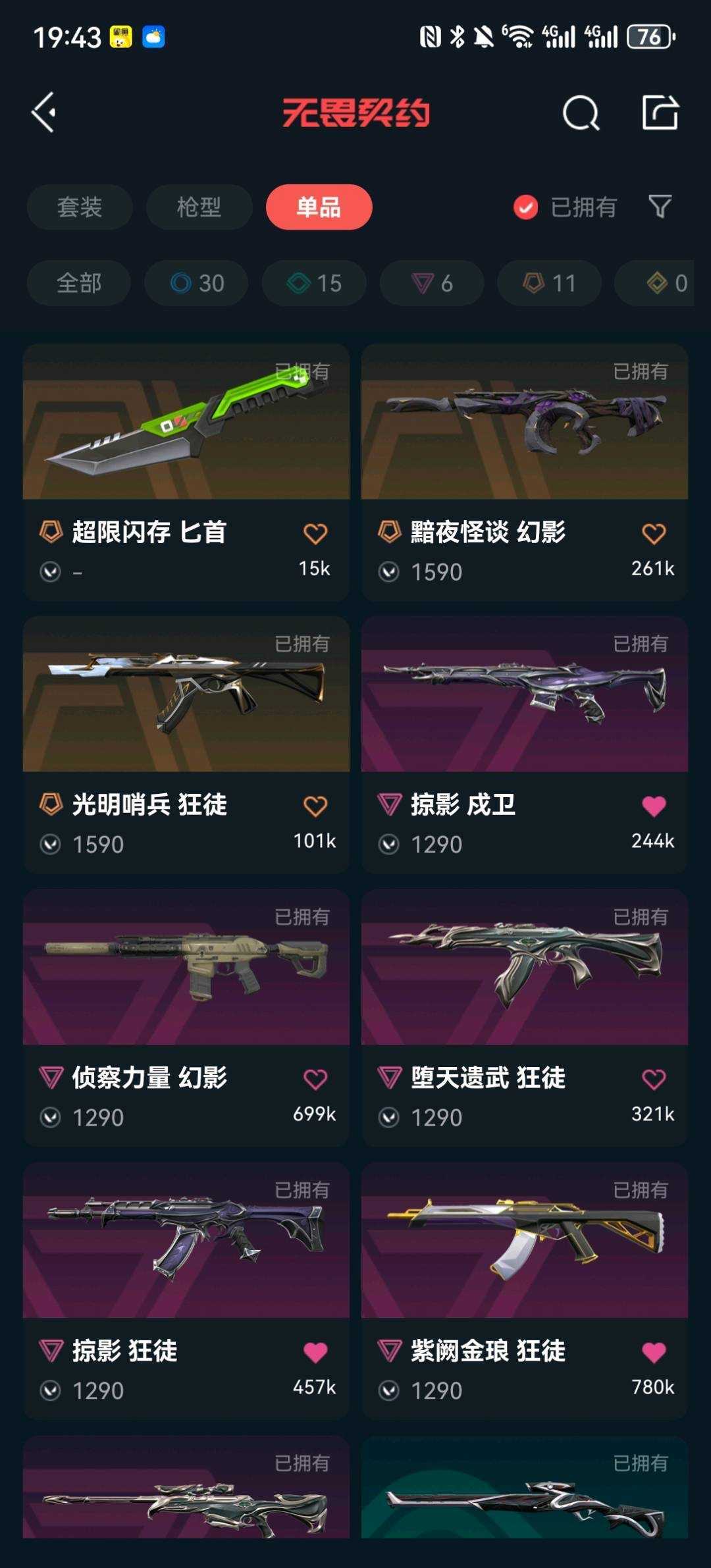
Task: Unlike the 掠影 戍卫 skin
Action: click(x=654, y=806)
